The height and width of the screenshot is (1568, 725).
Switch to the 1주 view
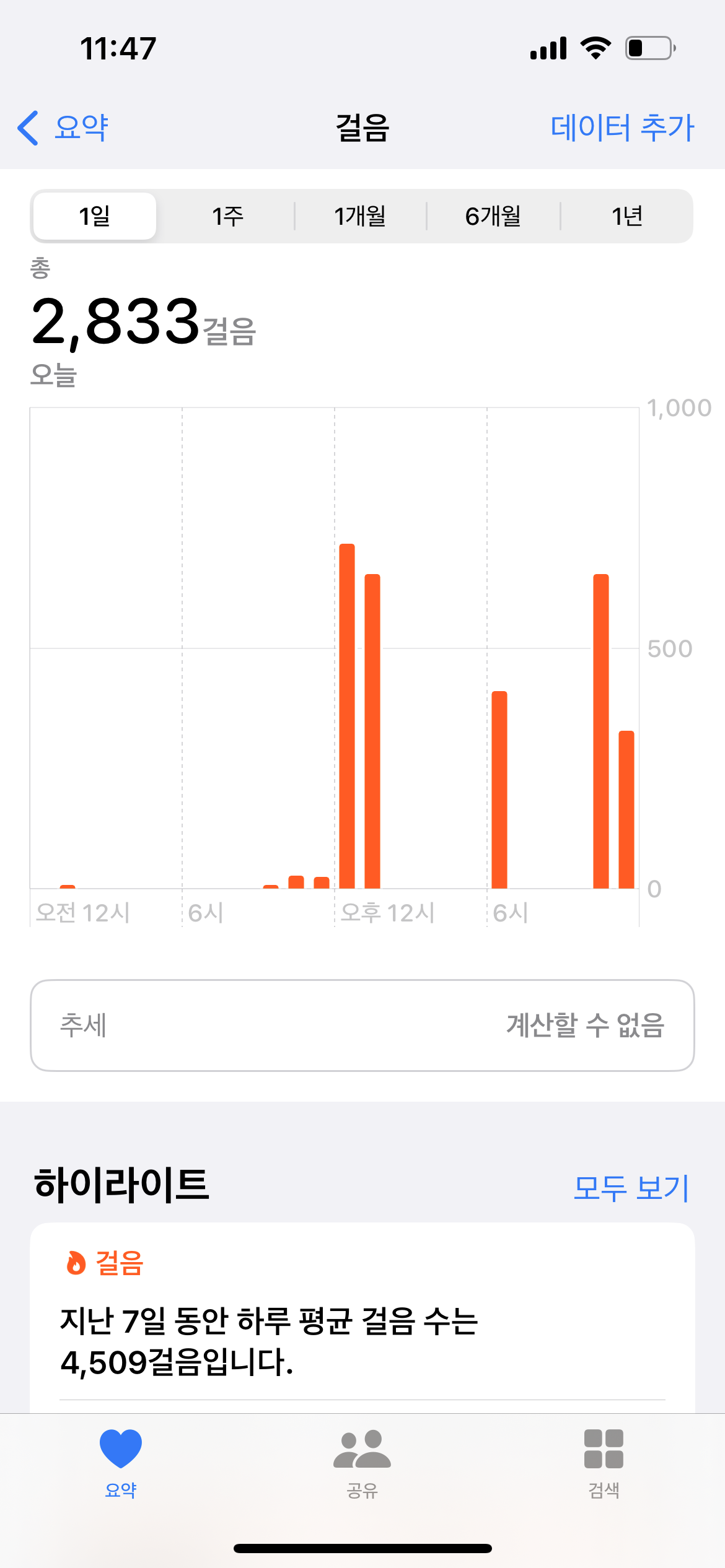coord(227,216)
